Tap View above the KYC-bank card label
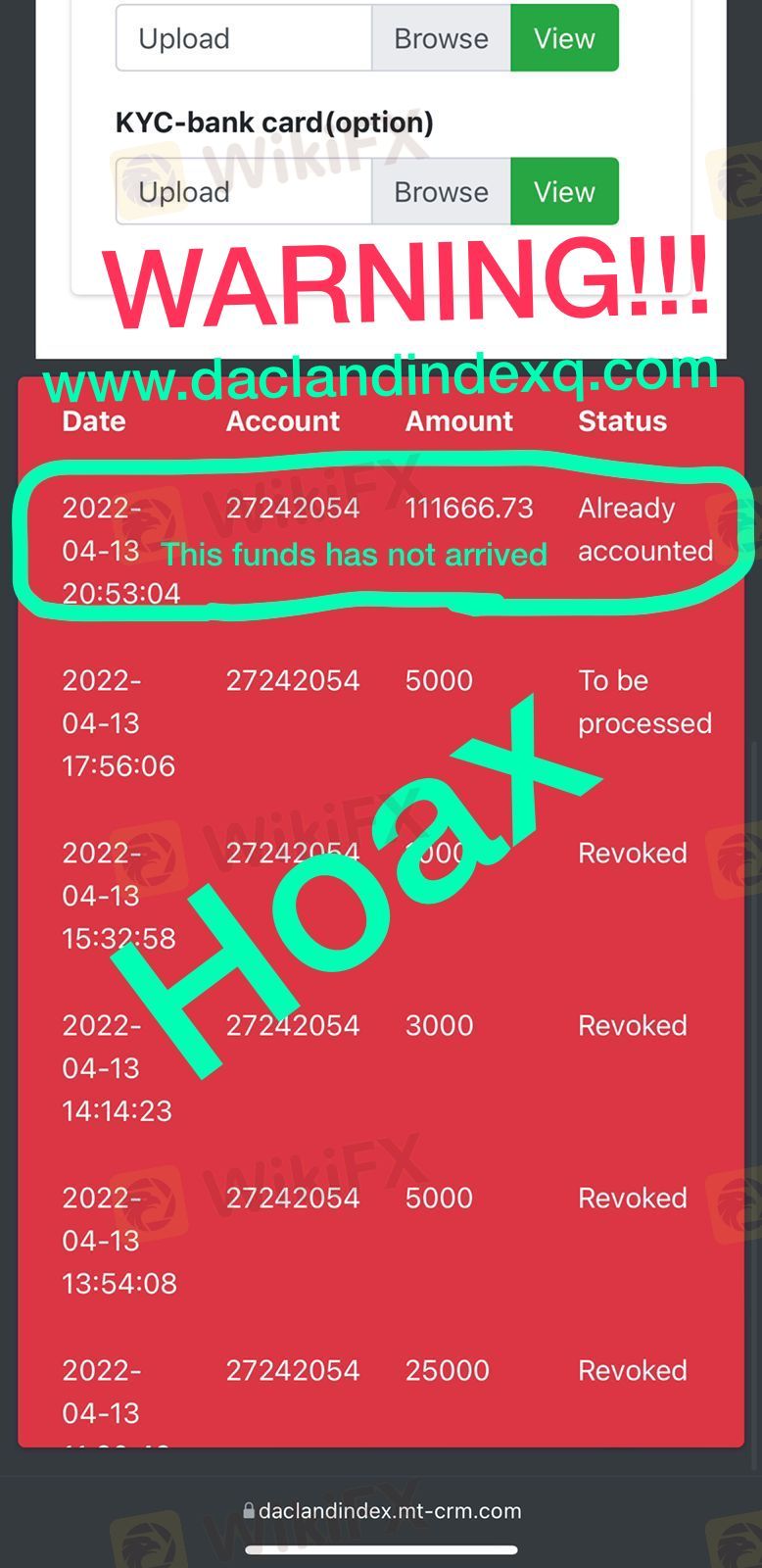Viewport: 762px width, 1568px height. coord(564,38)
